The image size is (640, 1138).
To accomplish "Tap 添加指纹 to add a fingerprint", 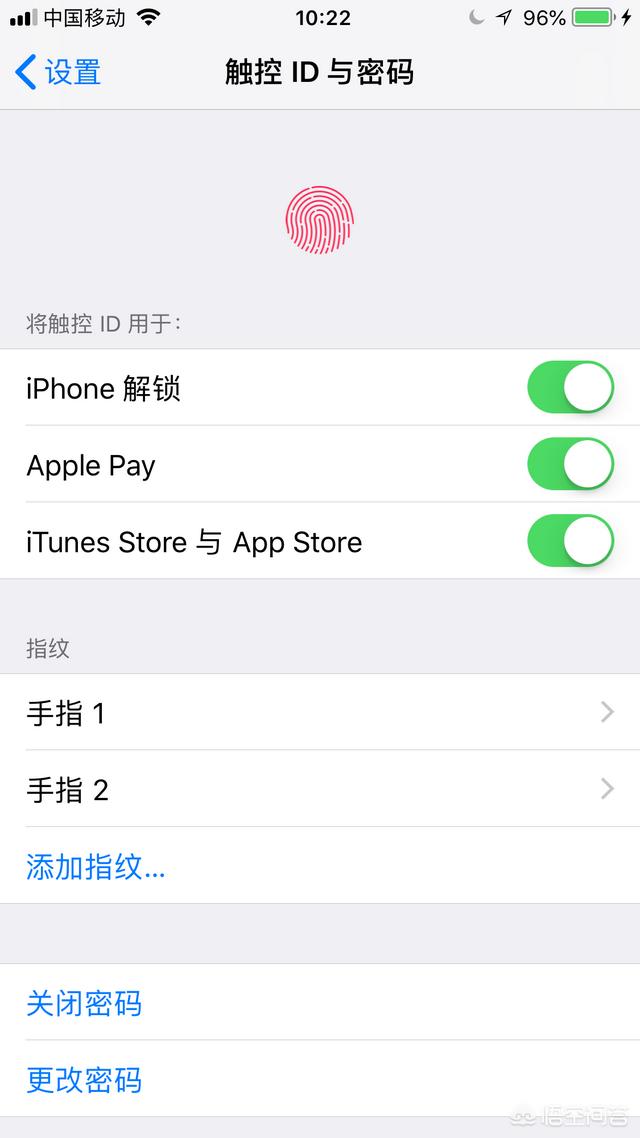I will [x=96, y=866].
